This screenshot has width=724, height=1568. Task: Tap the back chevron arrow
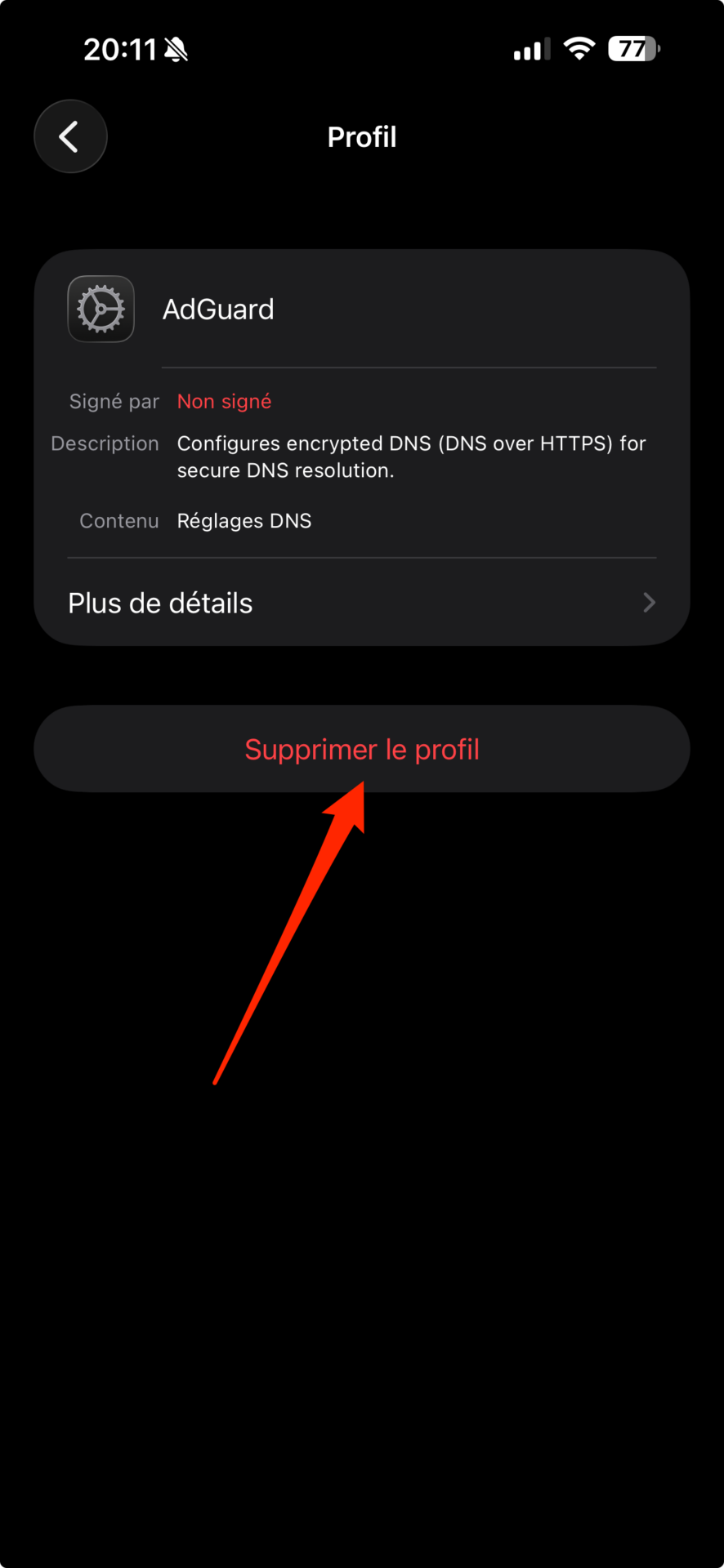click(70, 136)
